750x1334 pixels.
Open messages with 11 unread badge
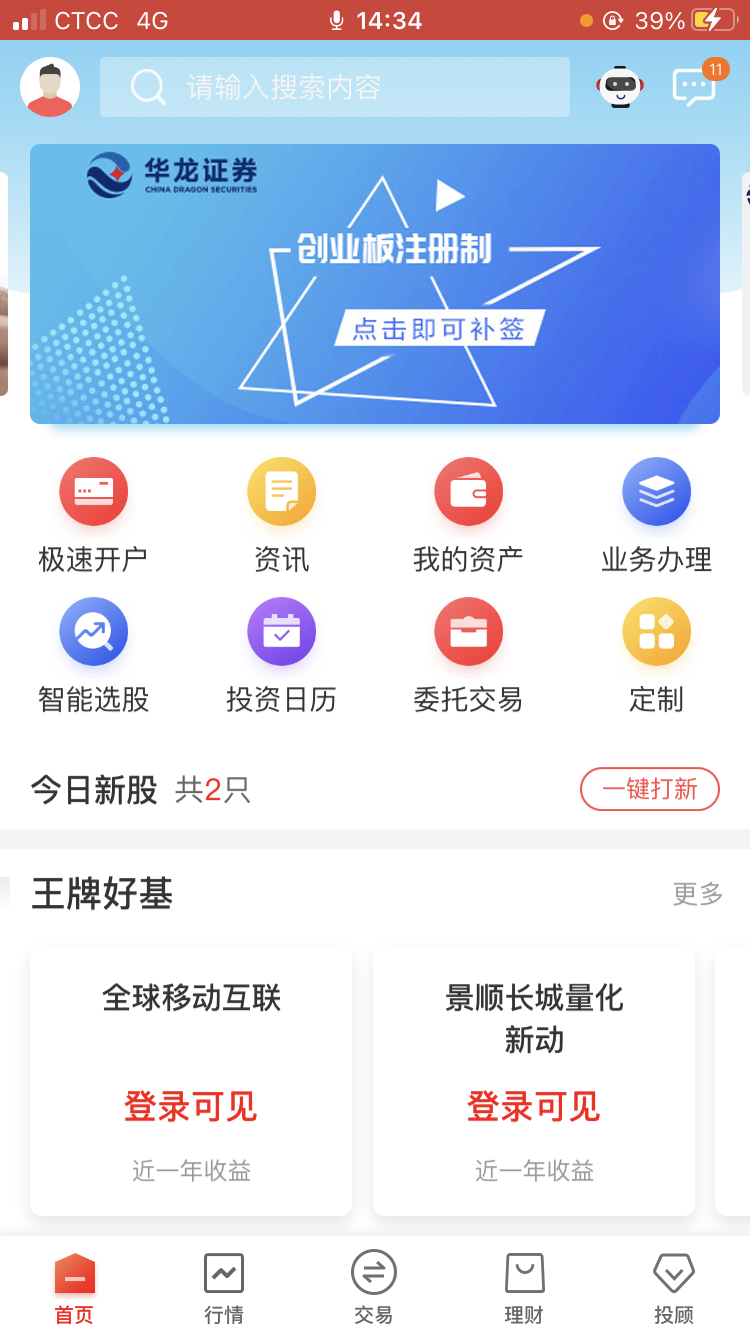694,87
